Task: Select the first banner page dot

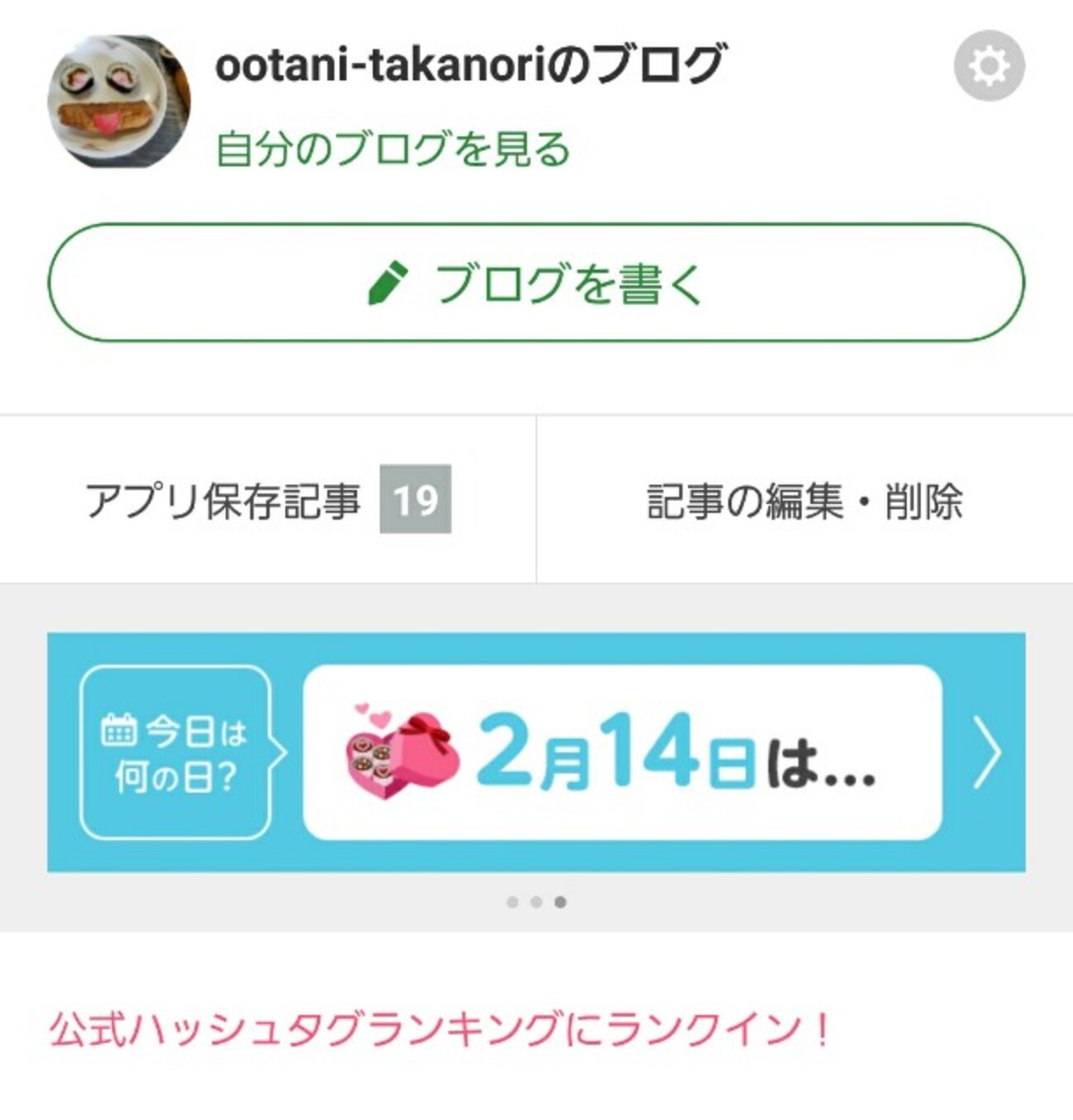Action: coord(513,902)
